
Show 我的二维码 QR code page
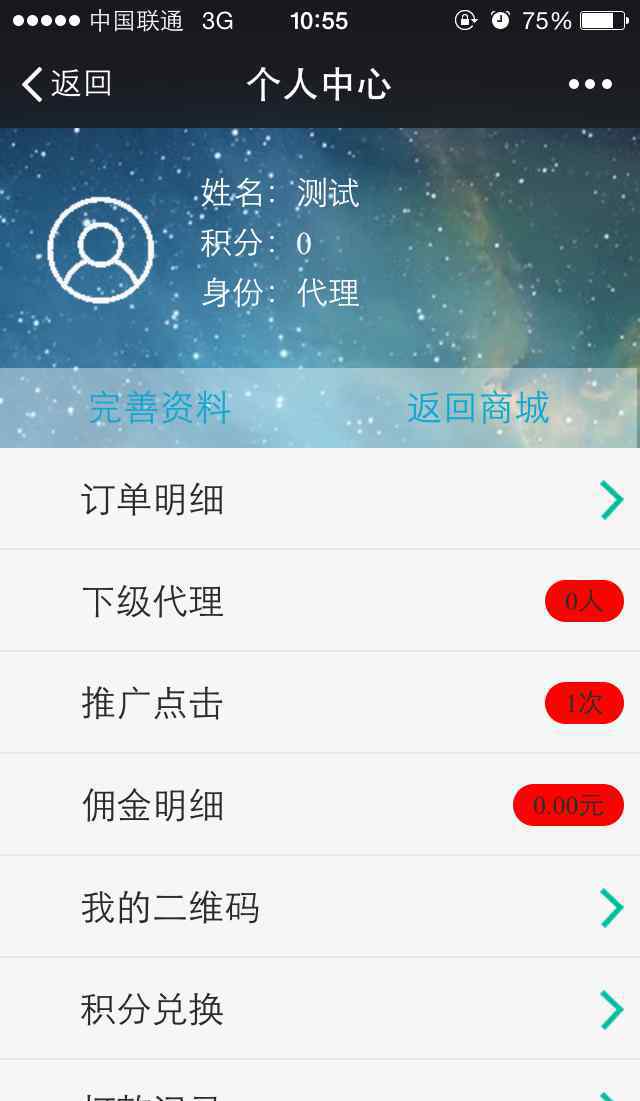[x=320, y=907]
